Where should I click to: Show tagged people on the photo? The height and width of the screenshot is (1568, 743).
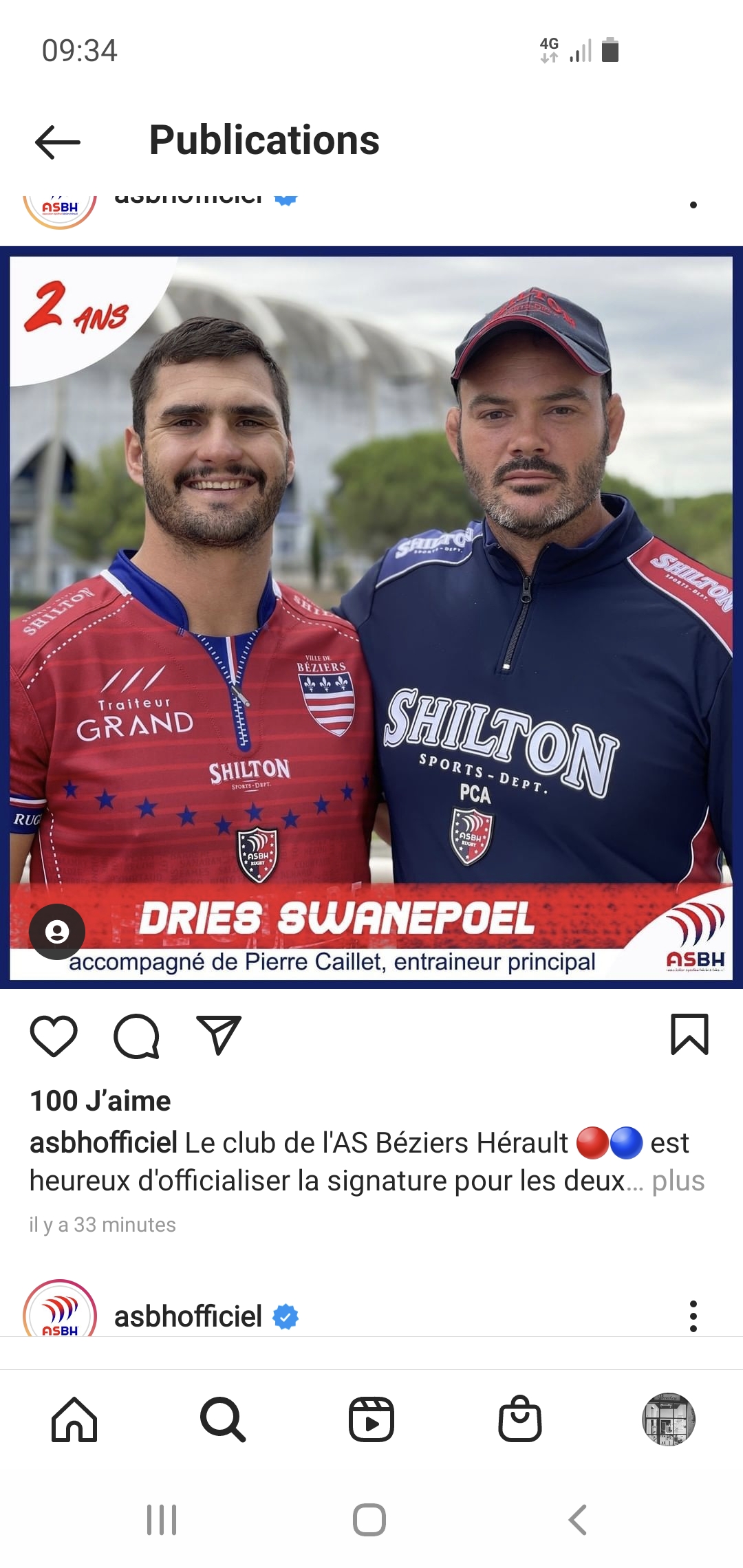[x=57, y=932]
